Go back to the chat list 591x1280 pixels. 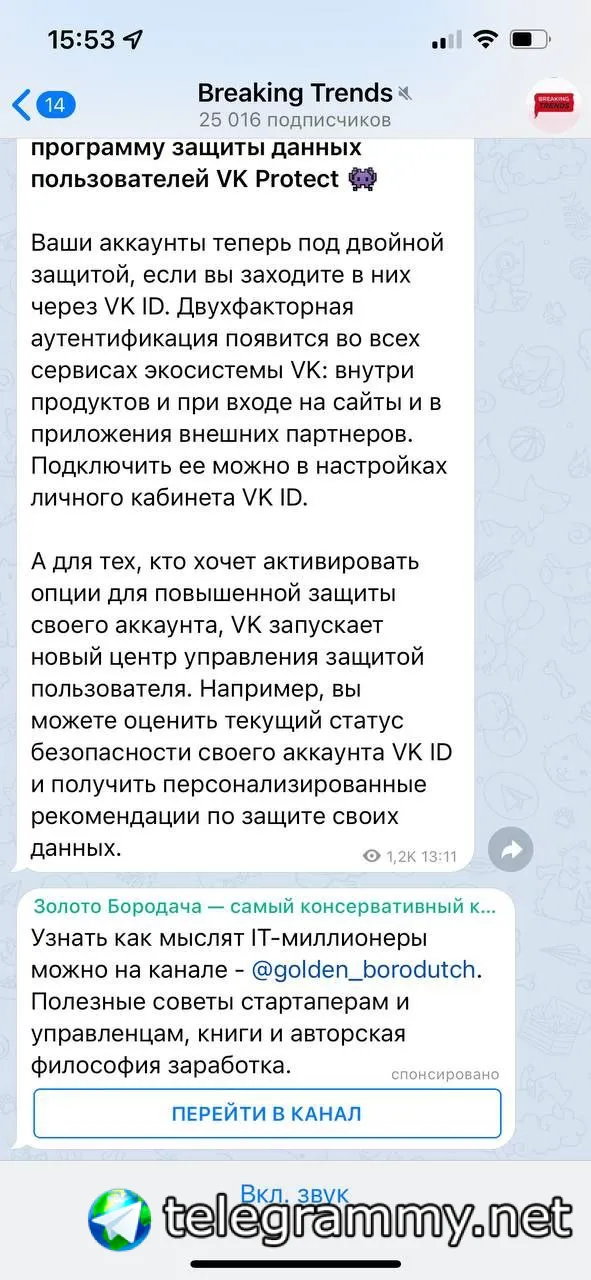tap(42, 104)
